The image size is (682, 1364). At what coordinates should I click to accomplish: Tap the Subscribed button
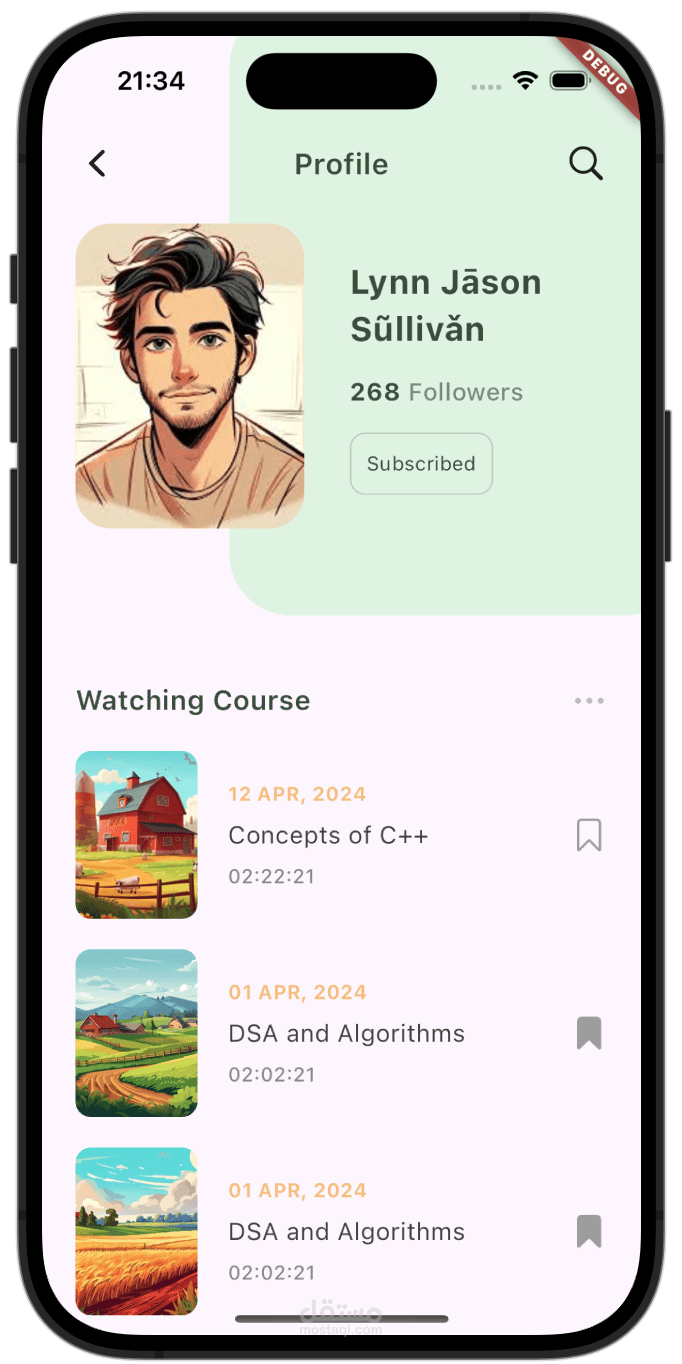click(x=421, y=464)
